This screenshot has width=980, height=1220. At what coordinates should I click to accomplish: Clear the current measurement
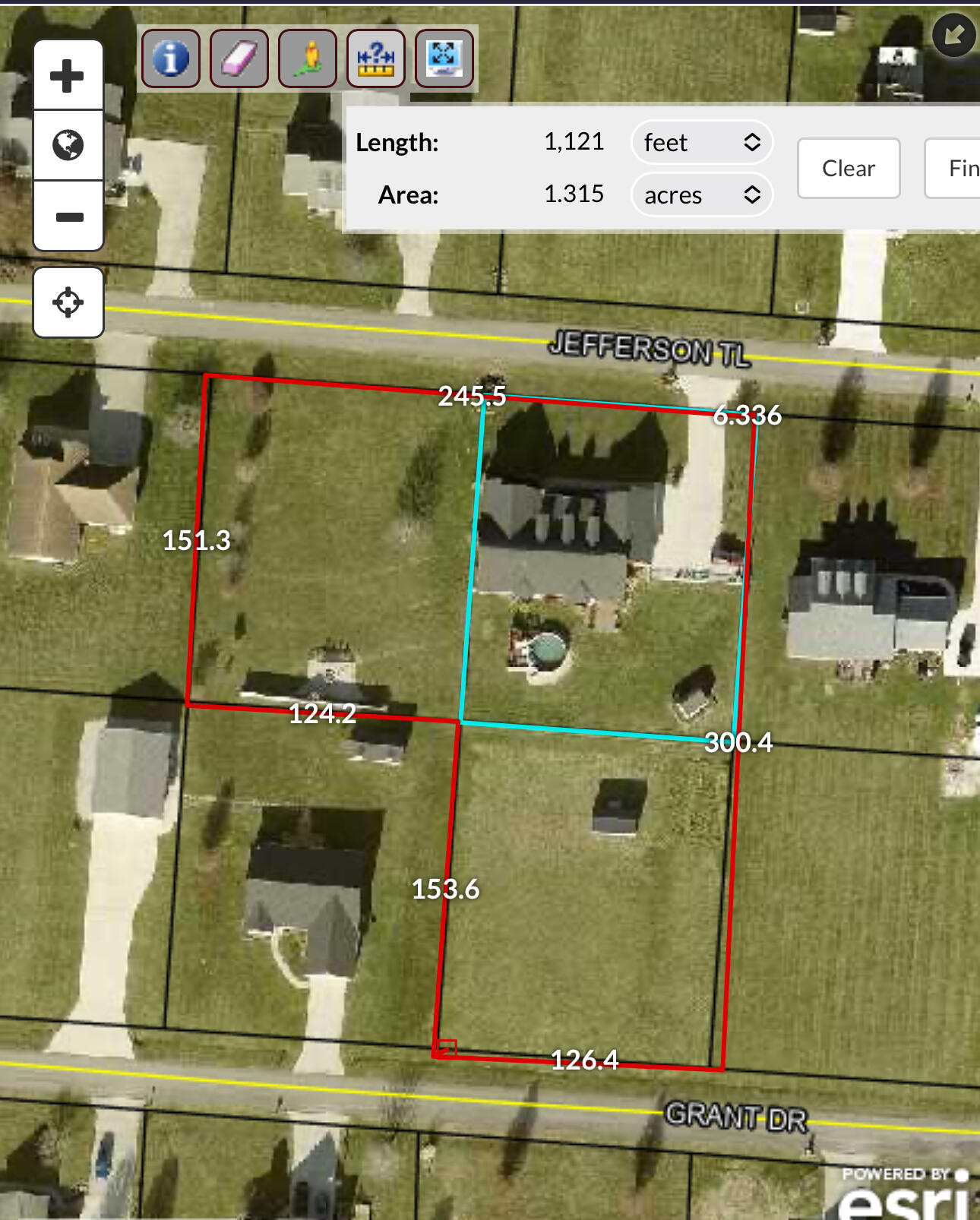pyautogui.click(x=849, y=168)
